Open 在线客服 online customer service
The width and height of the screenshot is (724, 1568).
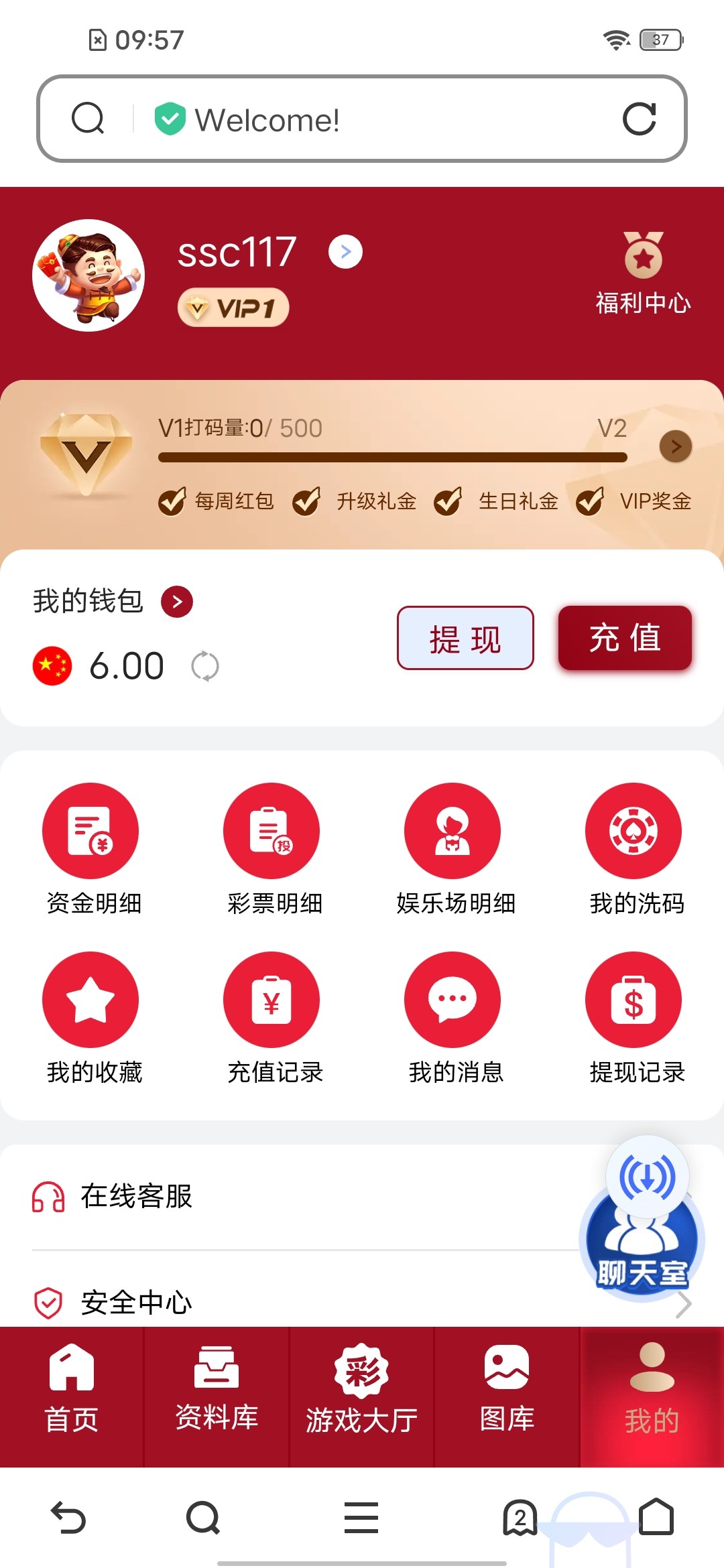[137, 1197]
